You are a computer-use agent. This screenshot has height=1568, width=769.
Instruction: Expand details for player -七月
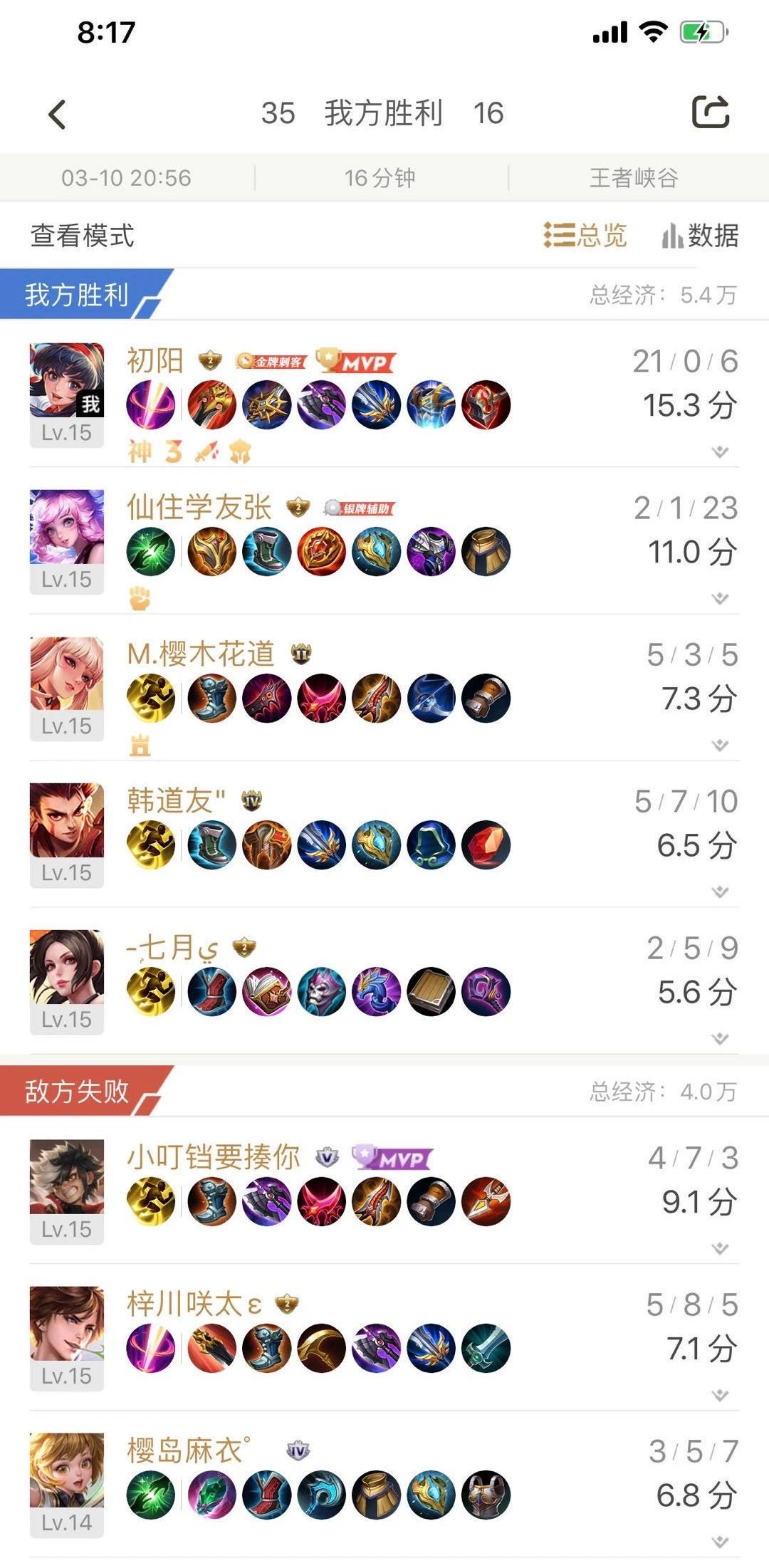(720, 1038)
